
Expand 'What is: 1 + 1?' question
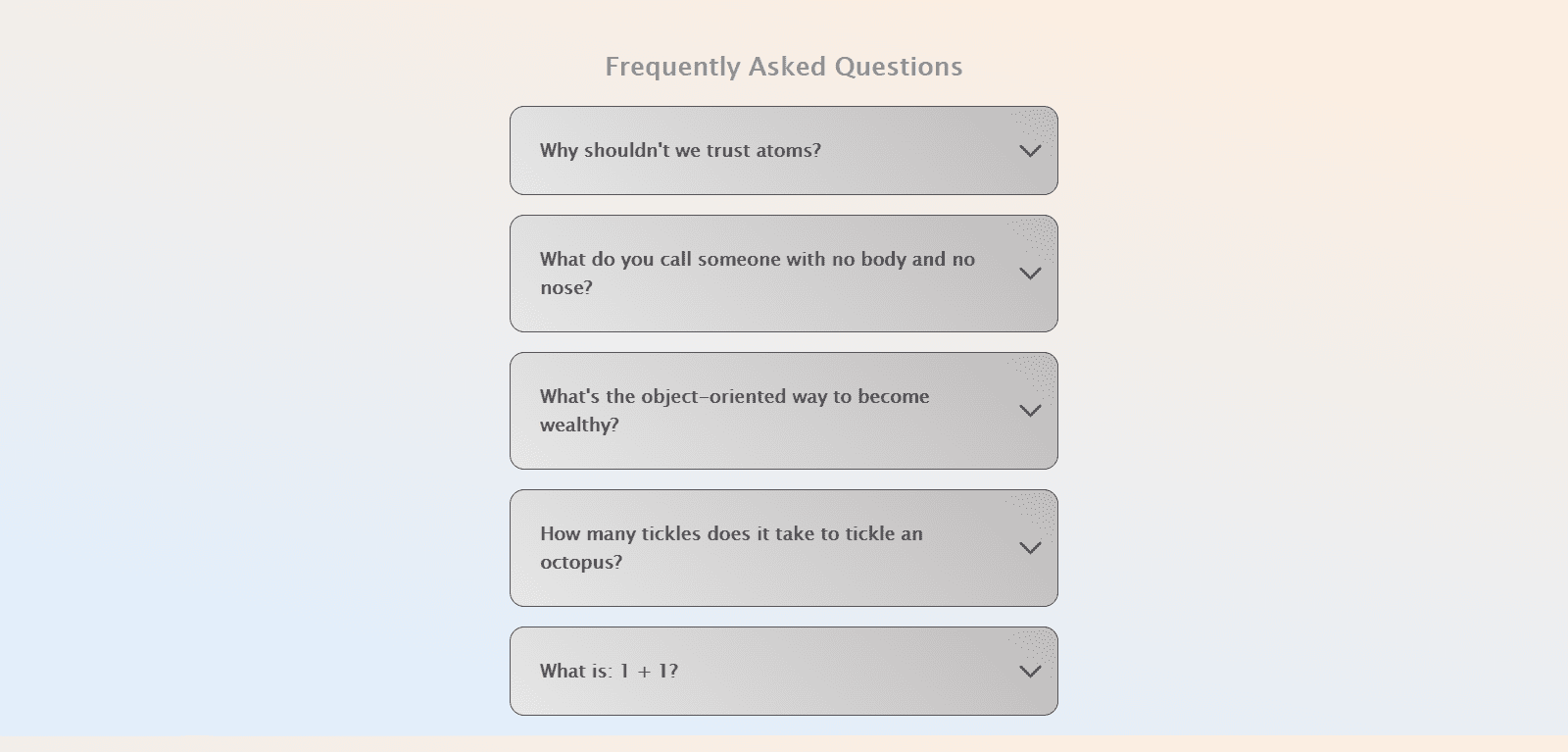(783, 672)
